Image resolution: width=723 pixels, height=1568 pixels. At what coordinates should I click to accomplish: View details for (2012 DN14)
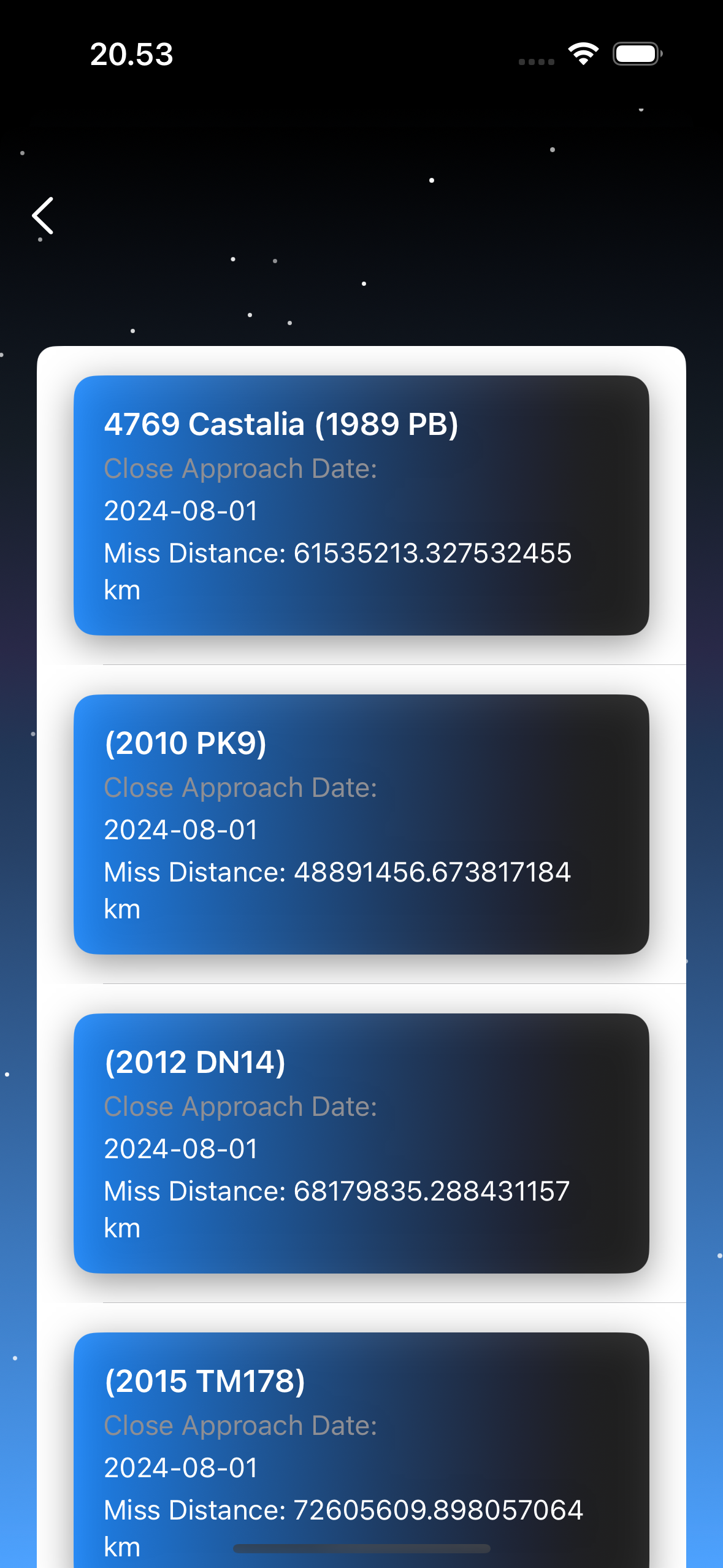tap(361, 1143)
